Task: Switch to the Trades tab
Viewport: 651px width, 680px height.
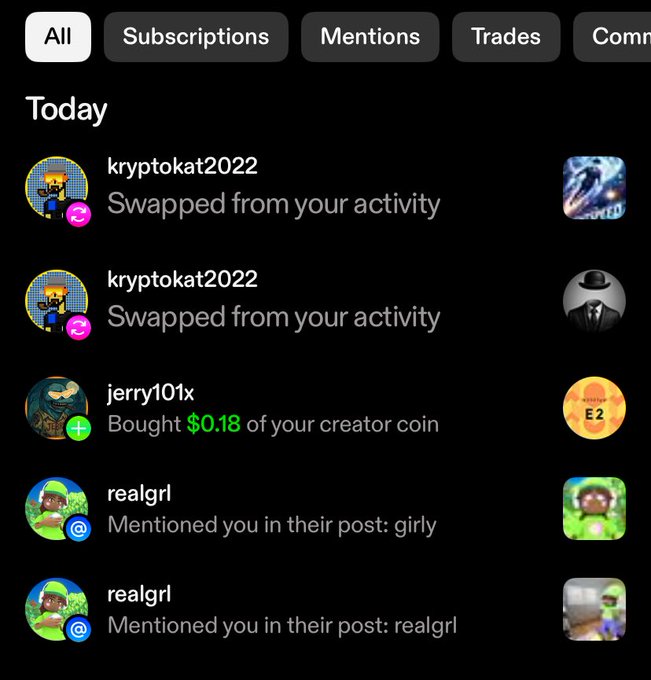Action: coord(506,37)
